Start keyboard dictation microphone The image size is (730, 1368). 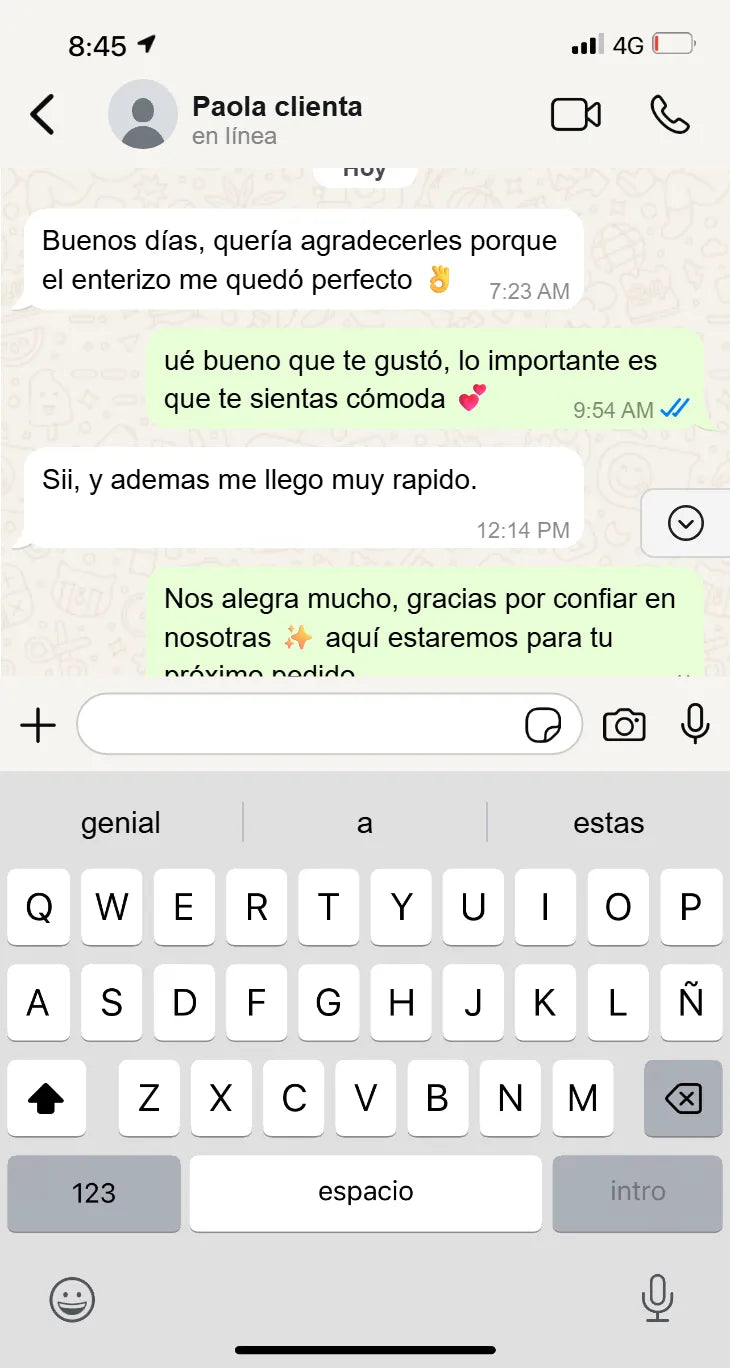pyautogui.click(x=656, y=1298)
